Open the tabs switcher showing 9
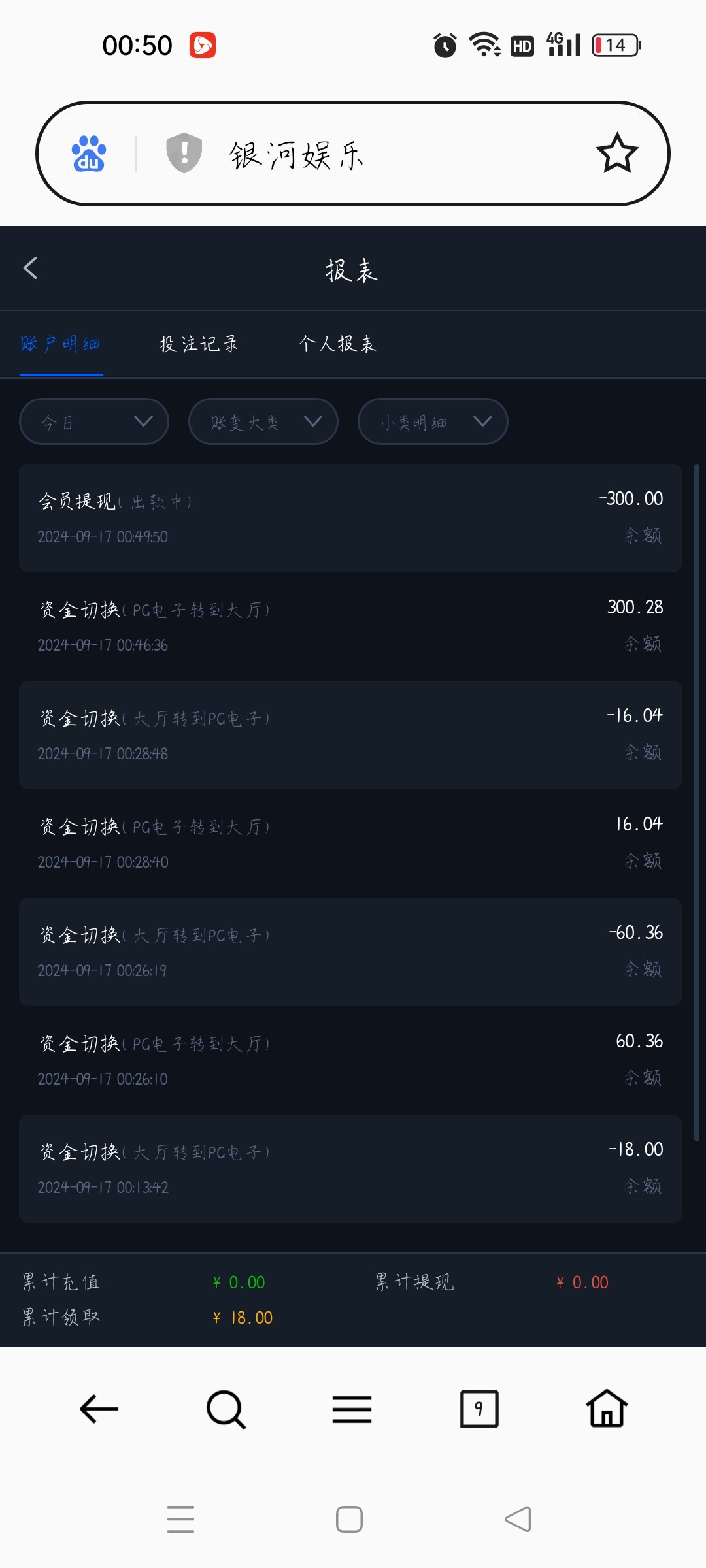This screenshot has height=1568, width=706. click(x=479, y=1409)
